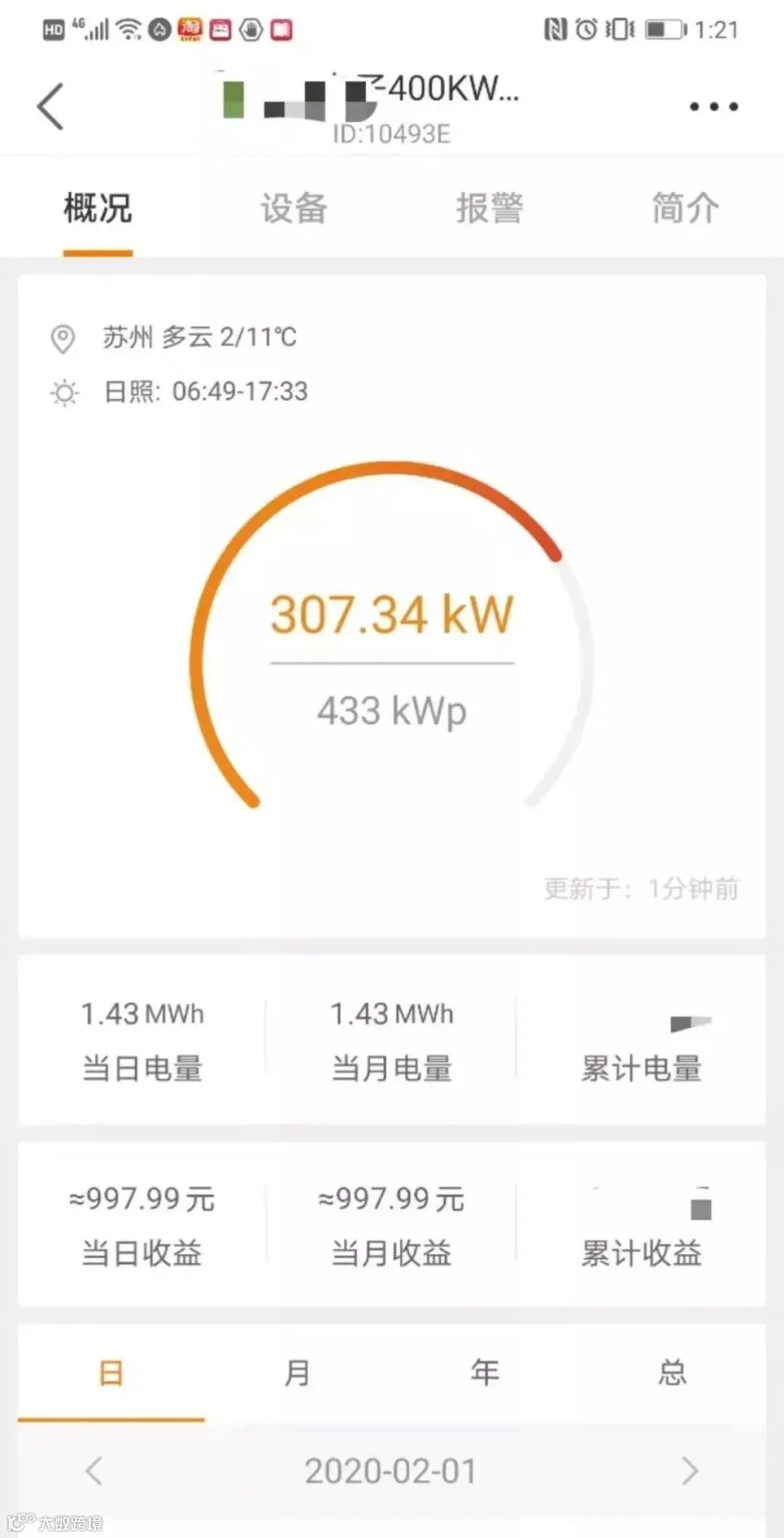Switch to the 设备 tab
This screenshot has width=784, height=1538.
pos(294,209)
